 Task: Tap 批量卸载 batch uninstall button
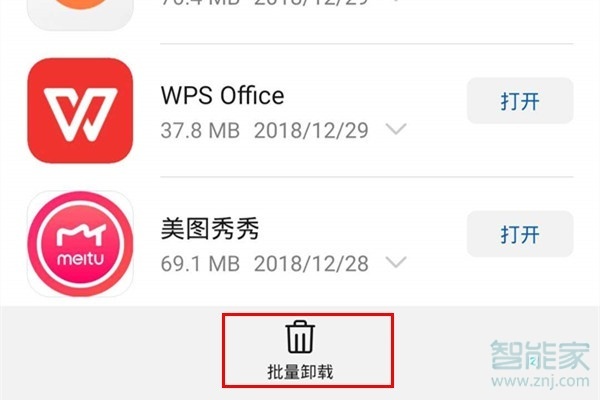(x=300, y=351)
